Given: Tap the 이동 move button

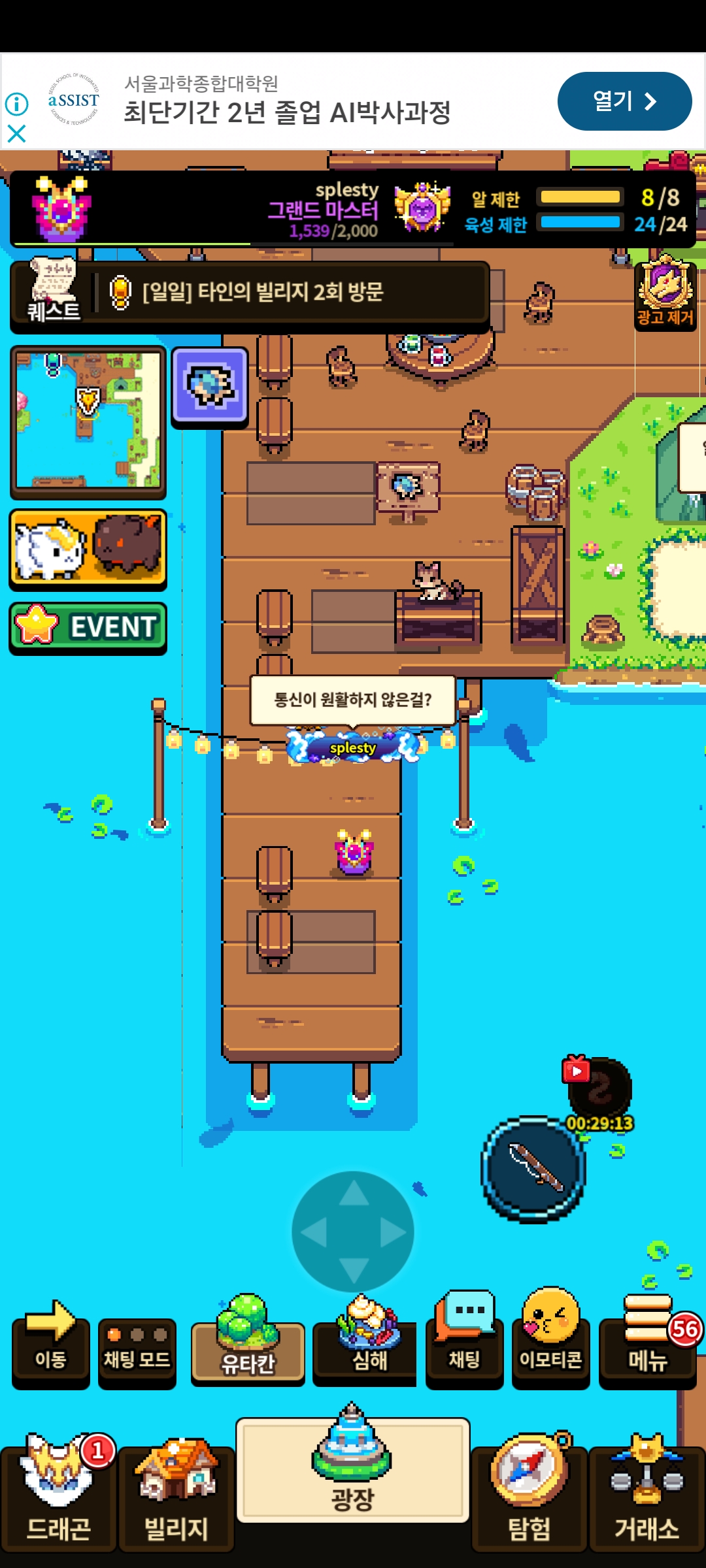Looking at the screenshot, I should click(51, 1344).
